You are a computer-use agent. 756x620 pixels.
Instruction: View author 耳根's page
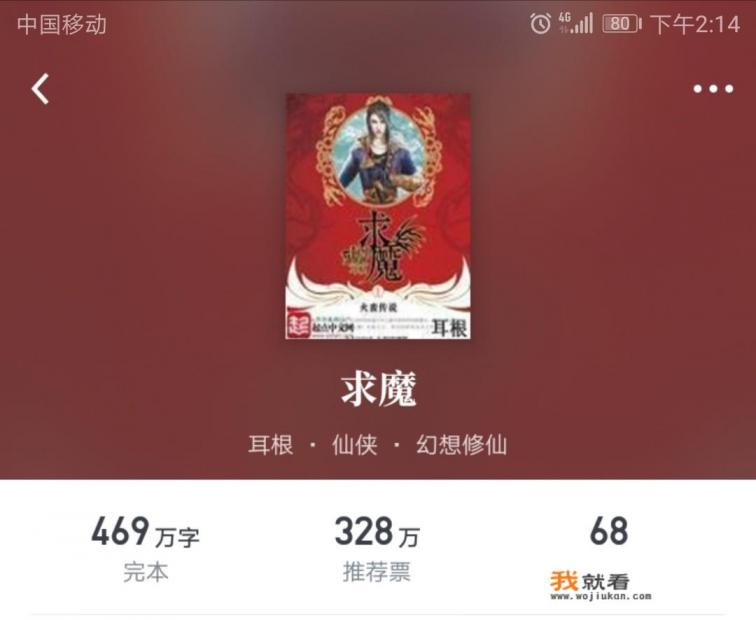click(270, 445)
